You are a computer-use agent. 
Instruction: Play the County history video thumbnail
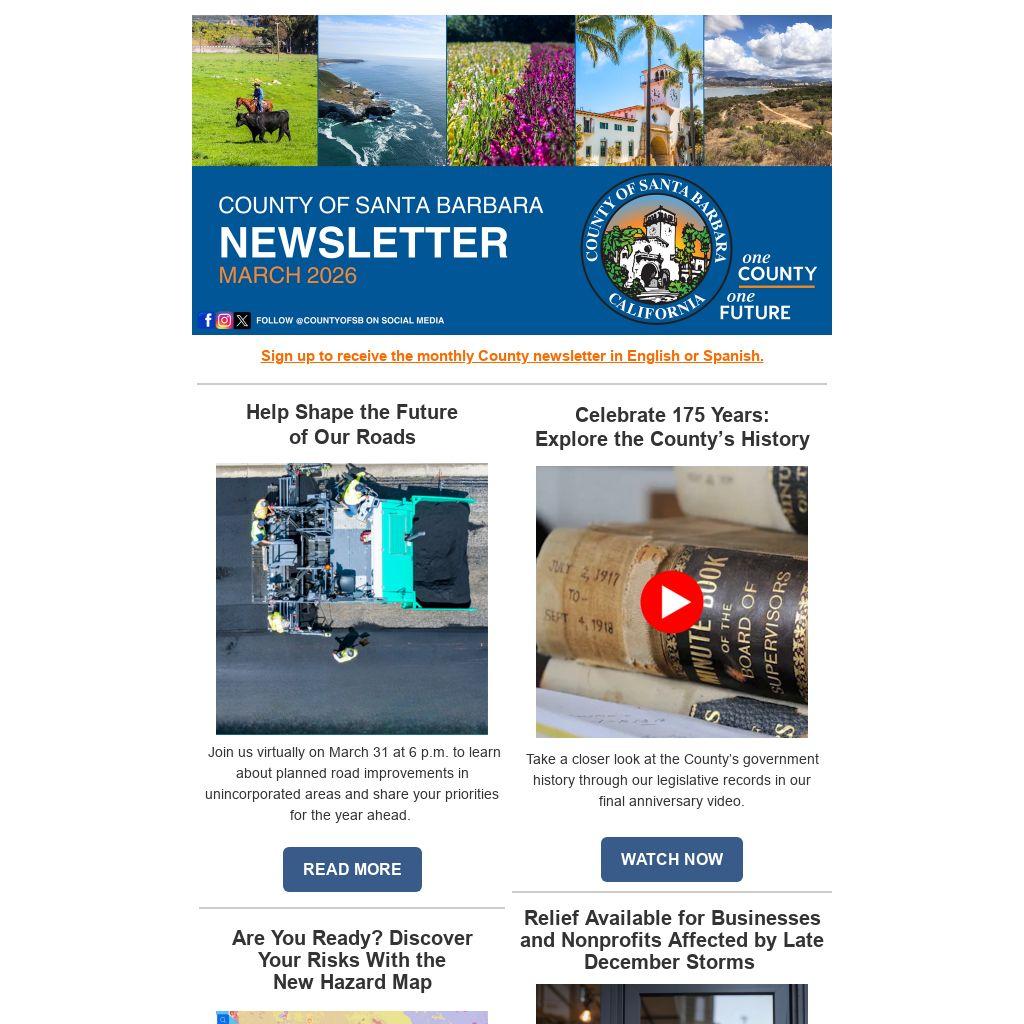pos(671,602)
